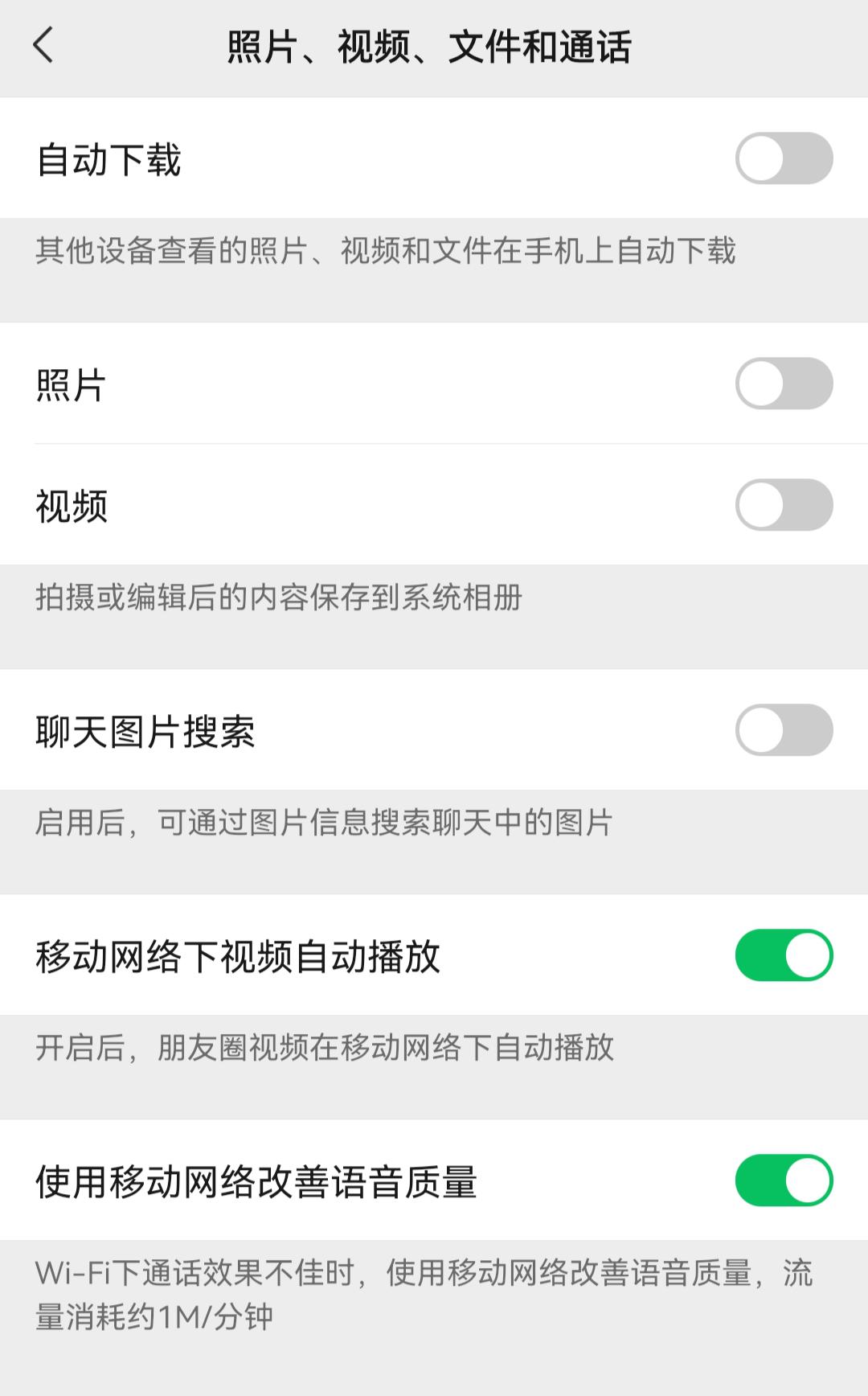
Task: Tap the 使用移动网络改善语音质量 label
Action: 257,1180
